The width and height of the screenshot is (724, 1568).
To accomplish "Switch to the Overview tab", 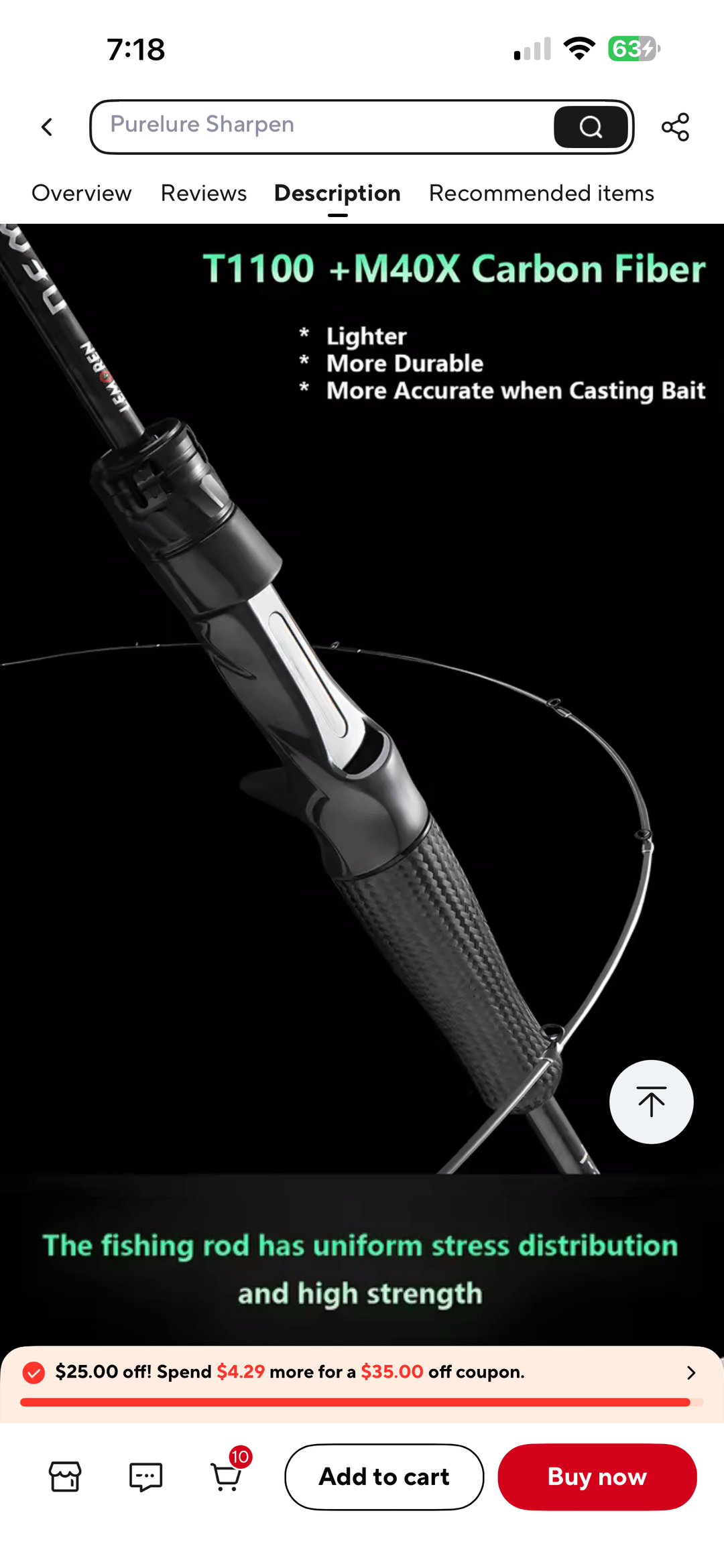I will click(x=82, y=194).
